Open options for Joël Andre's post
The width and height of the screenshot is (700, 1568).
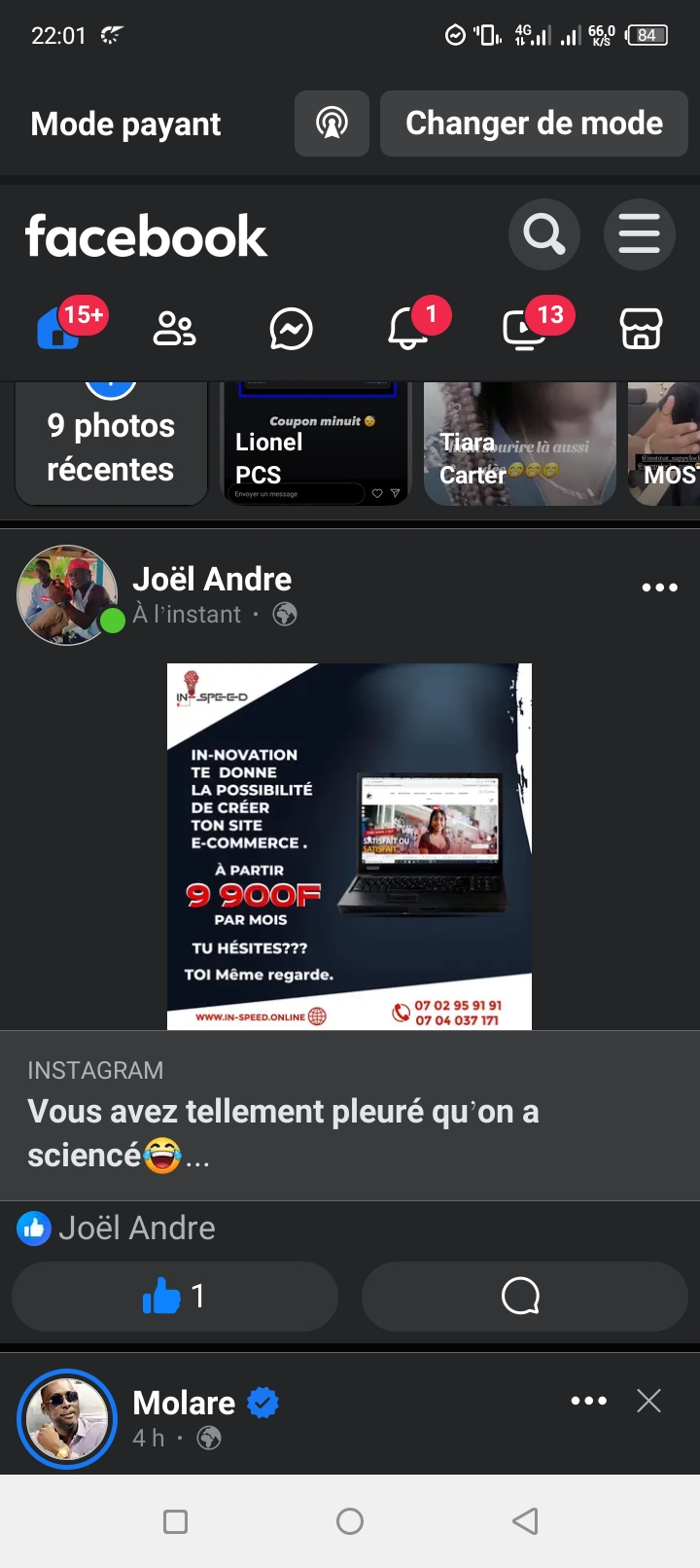(659, 588)
